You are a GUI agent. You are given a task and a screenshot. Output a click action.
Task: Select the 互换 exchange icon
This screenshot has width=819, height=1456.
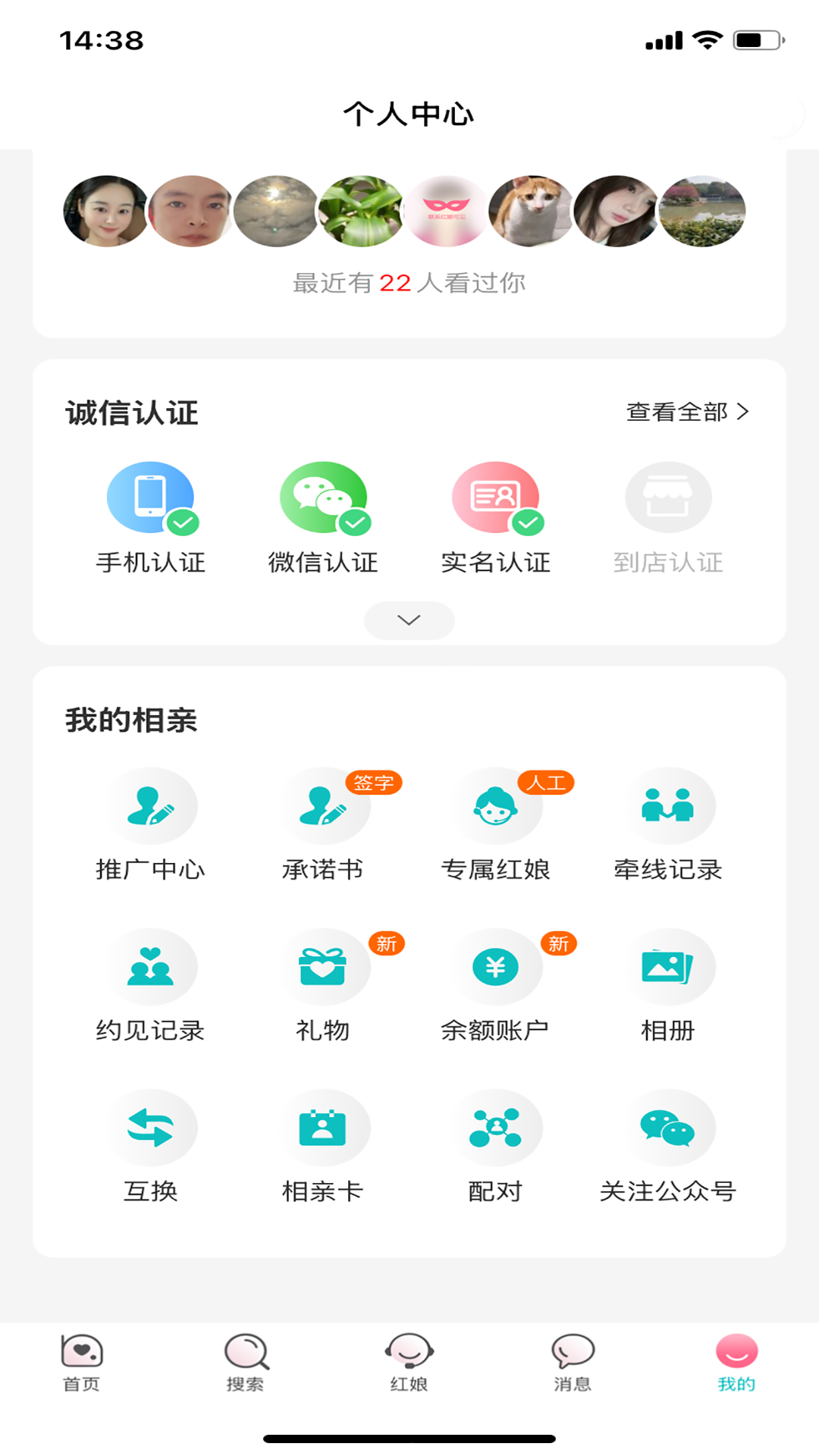151,1127
